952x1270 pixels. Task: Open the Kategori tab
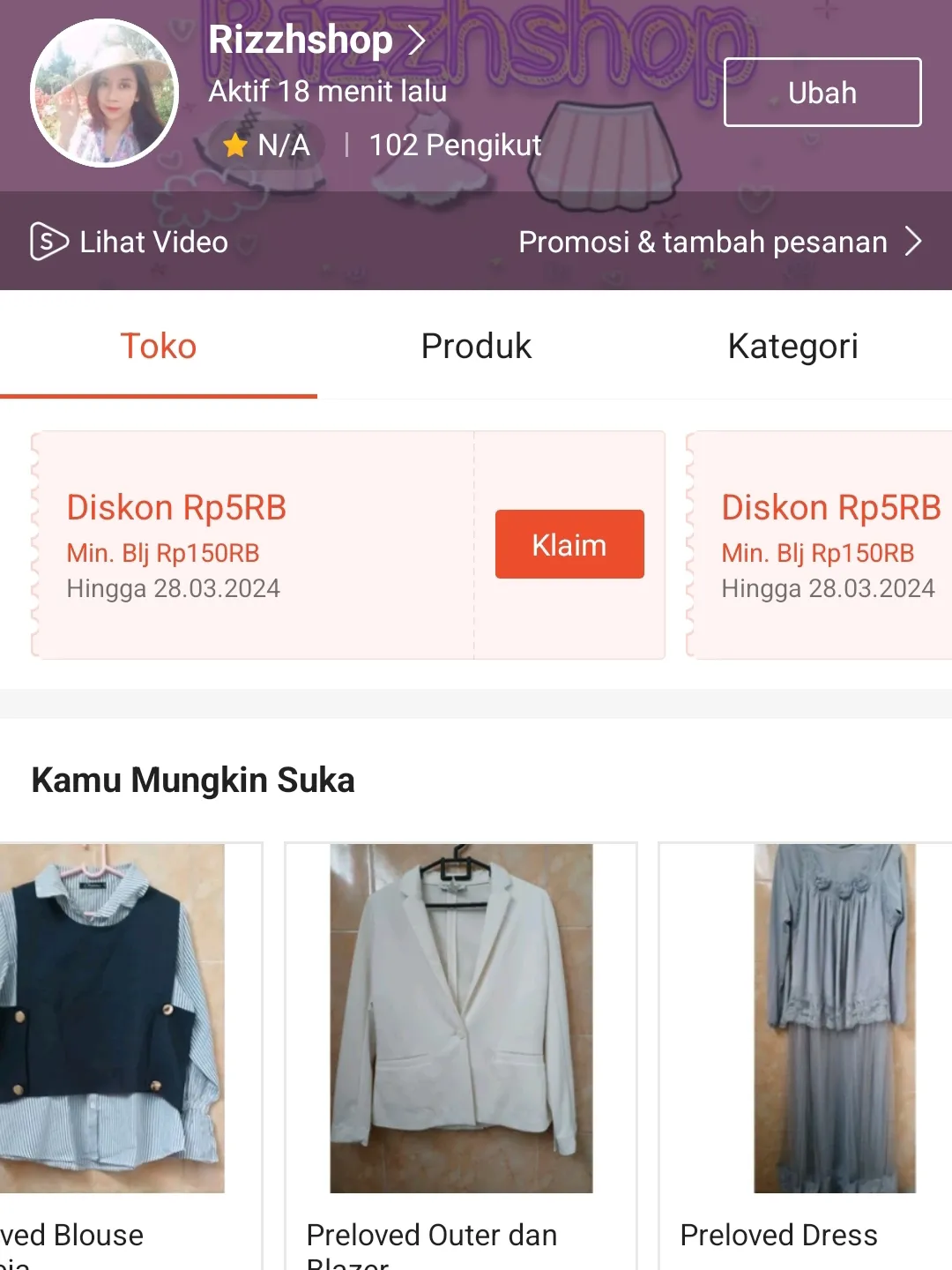click(x=792, y=346)
